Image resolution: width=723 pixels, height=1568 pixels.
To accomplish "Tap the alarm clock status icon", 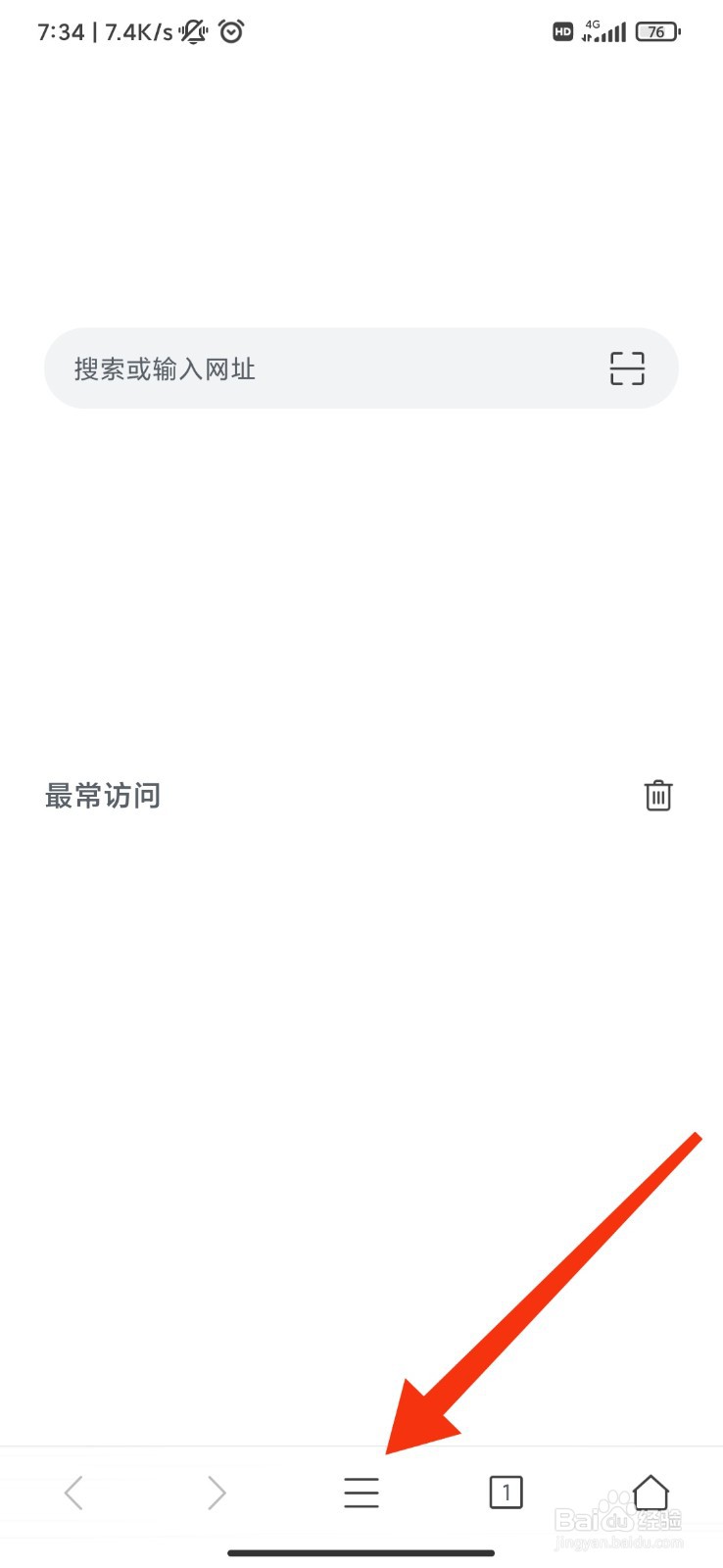I will coord(231,30).
